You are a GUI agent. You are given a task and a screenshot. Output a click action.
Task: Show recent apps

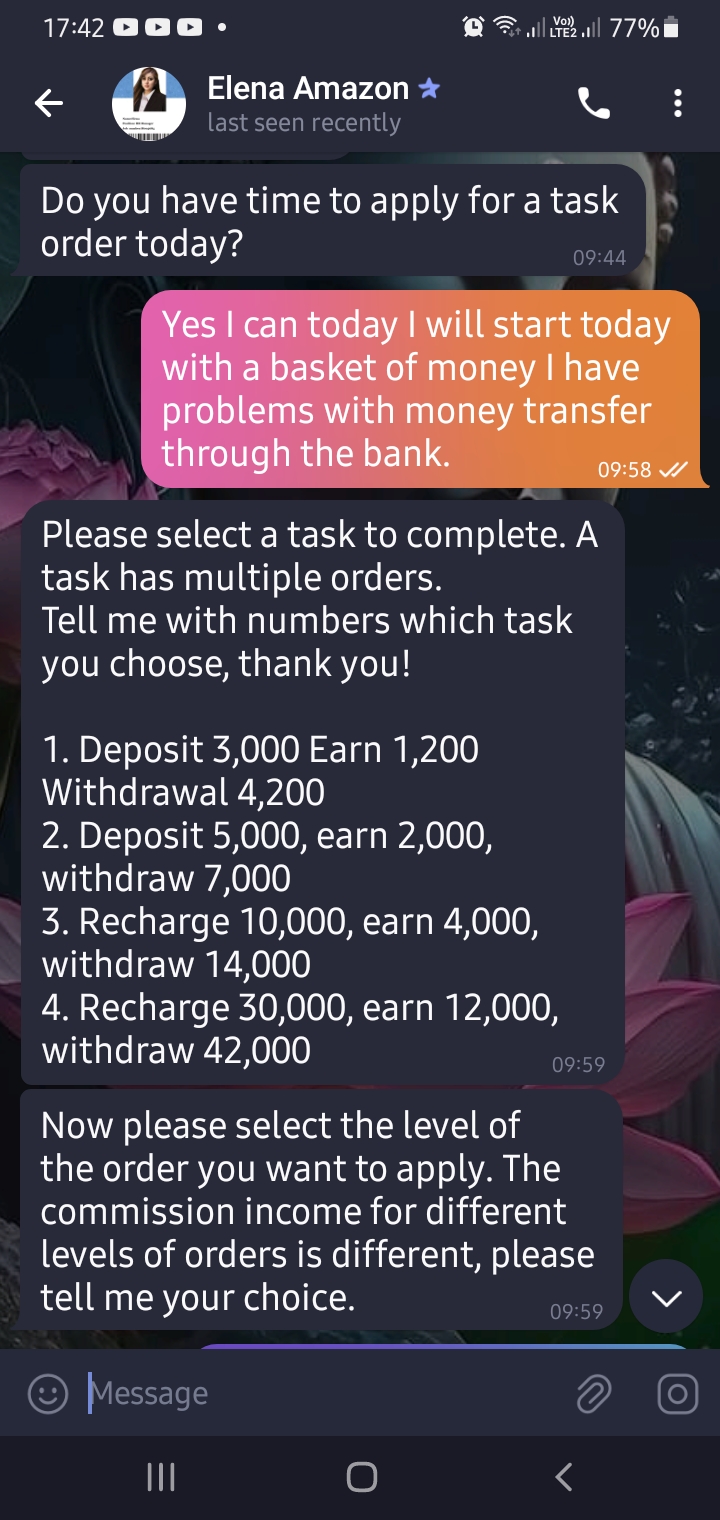161,1477
